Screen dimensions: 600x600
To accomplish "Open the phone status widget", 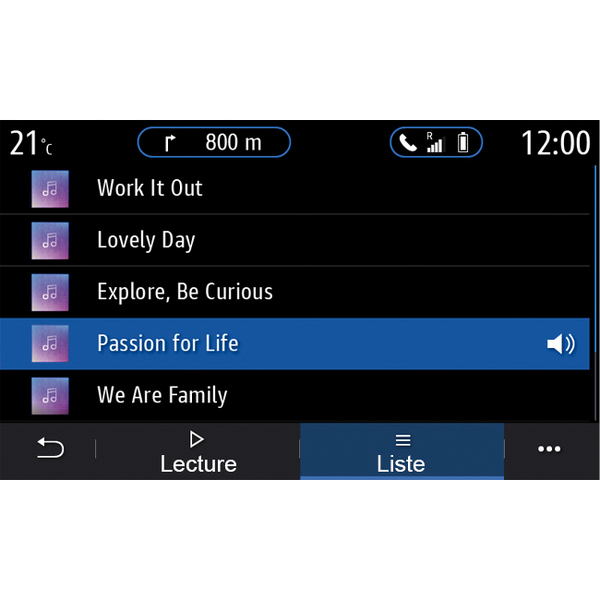I will click(436, 143).
